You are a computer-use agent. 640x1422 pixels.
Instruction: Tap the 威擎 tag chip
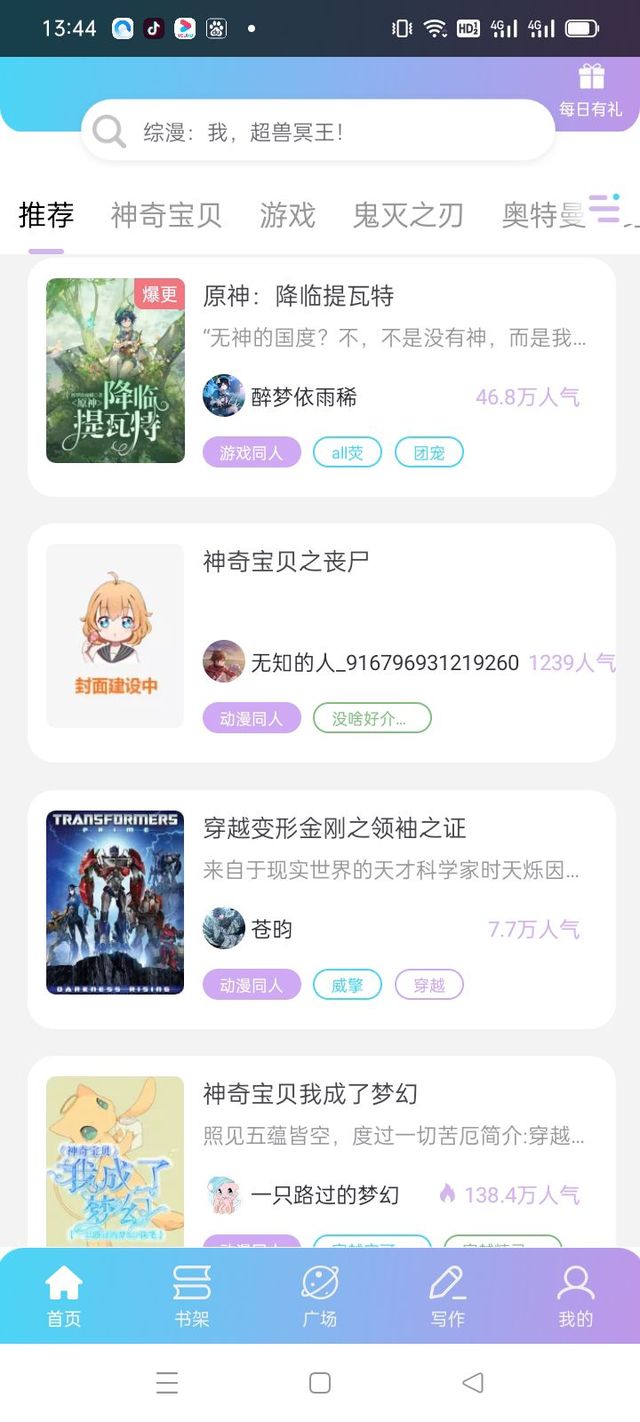pyautogui.click(x=347, y=985)
